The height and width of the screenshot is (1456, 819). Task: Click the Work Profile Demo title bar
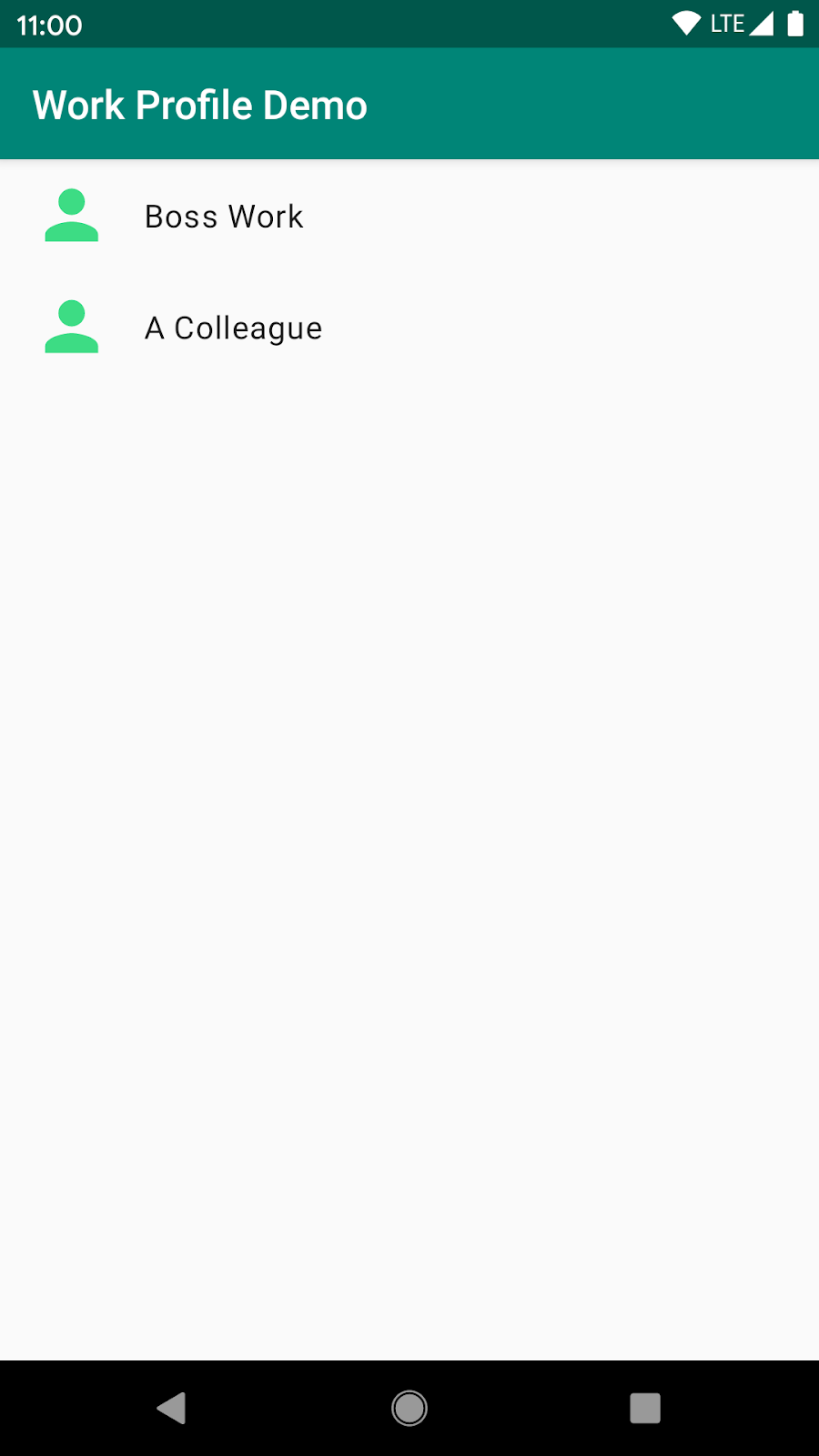coord(198,104)
